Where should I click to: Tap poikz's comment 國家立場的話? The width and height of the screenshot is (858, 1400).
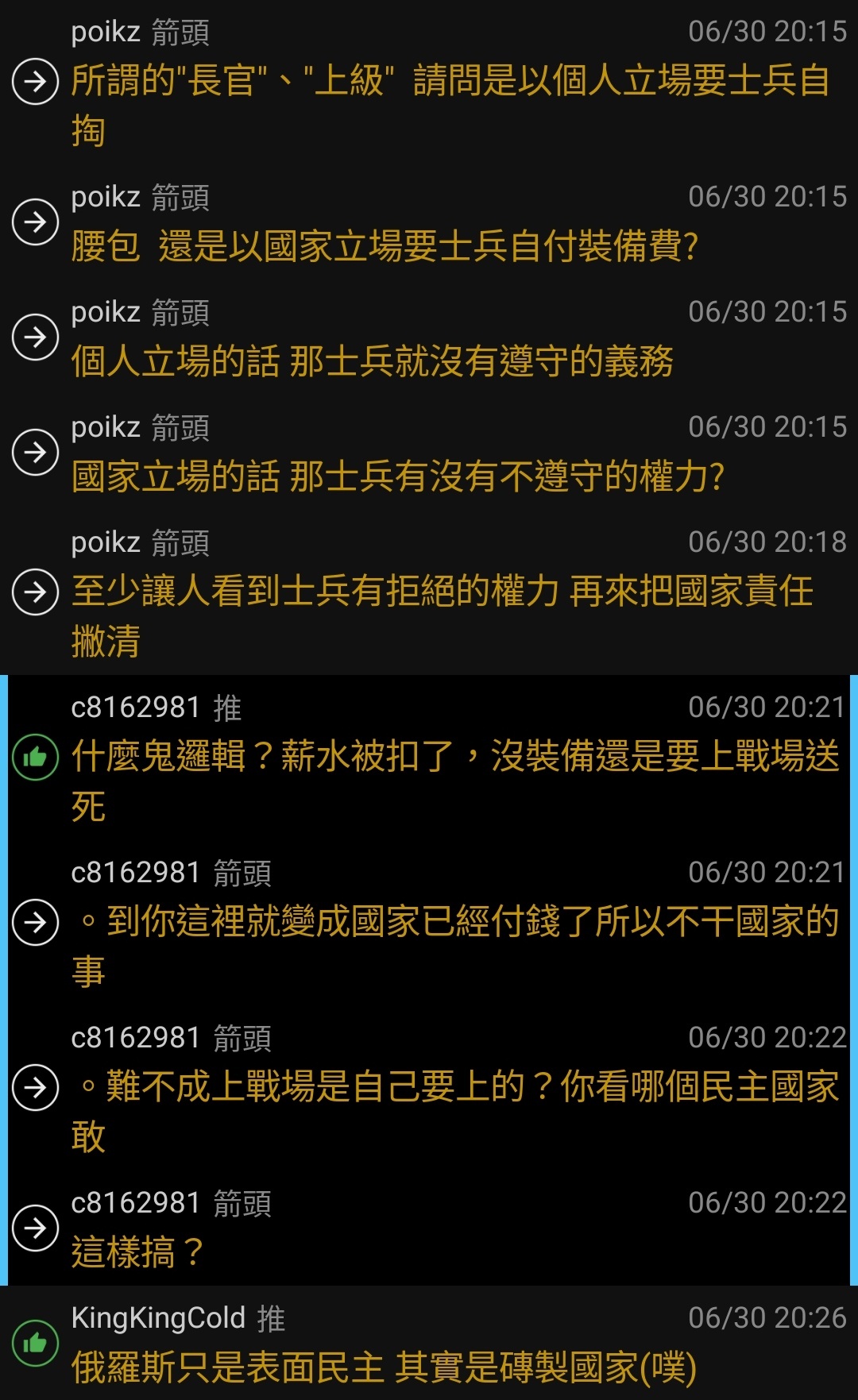click(429, 453)
